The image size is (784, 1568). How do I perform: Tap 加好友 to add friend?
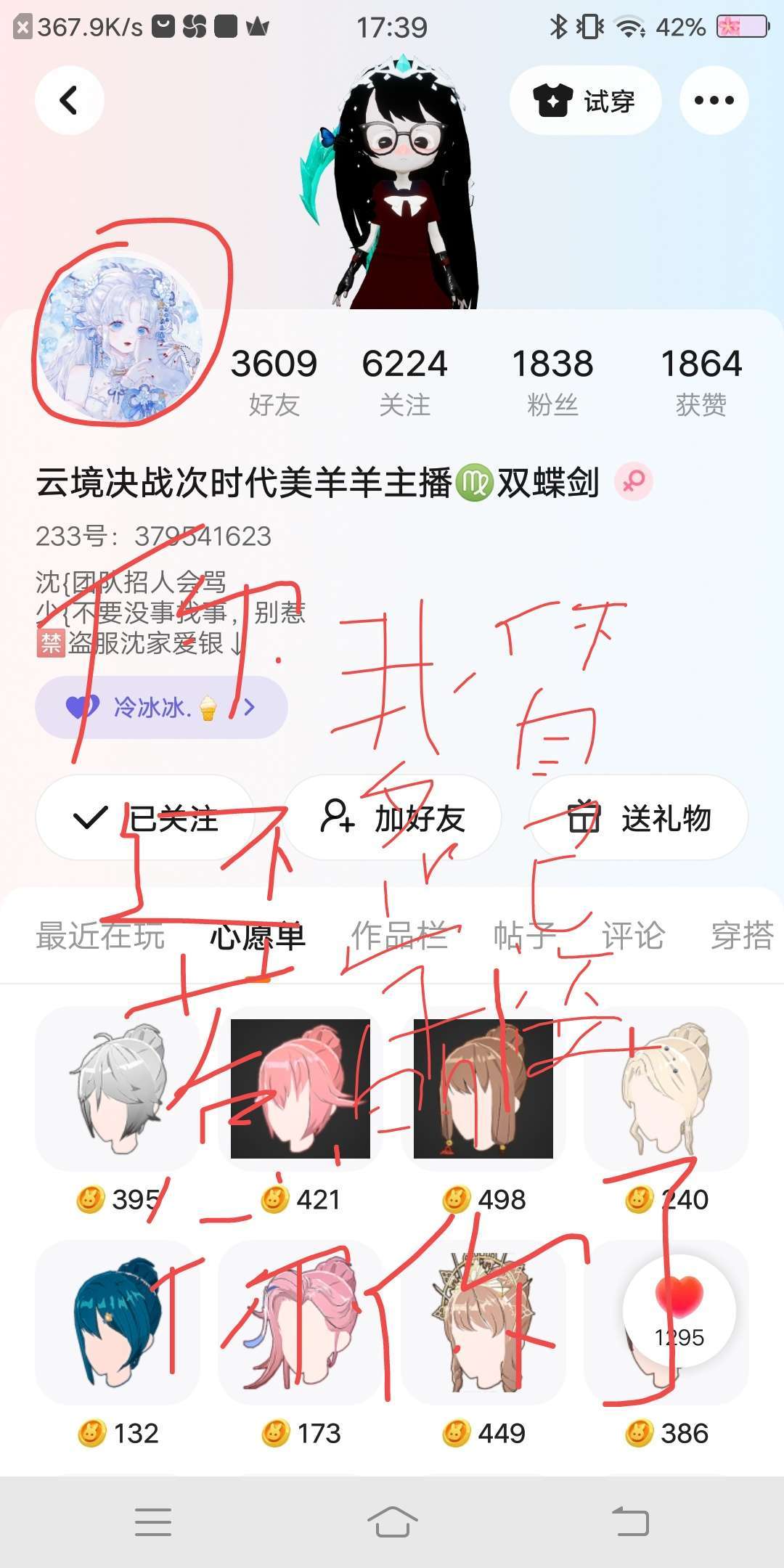pyautogui.click(x=392, y=818)
